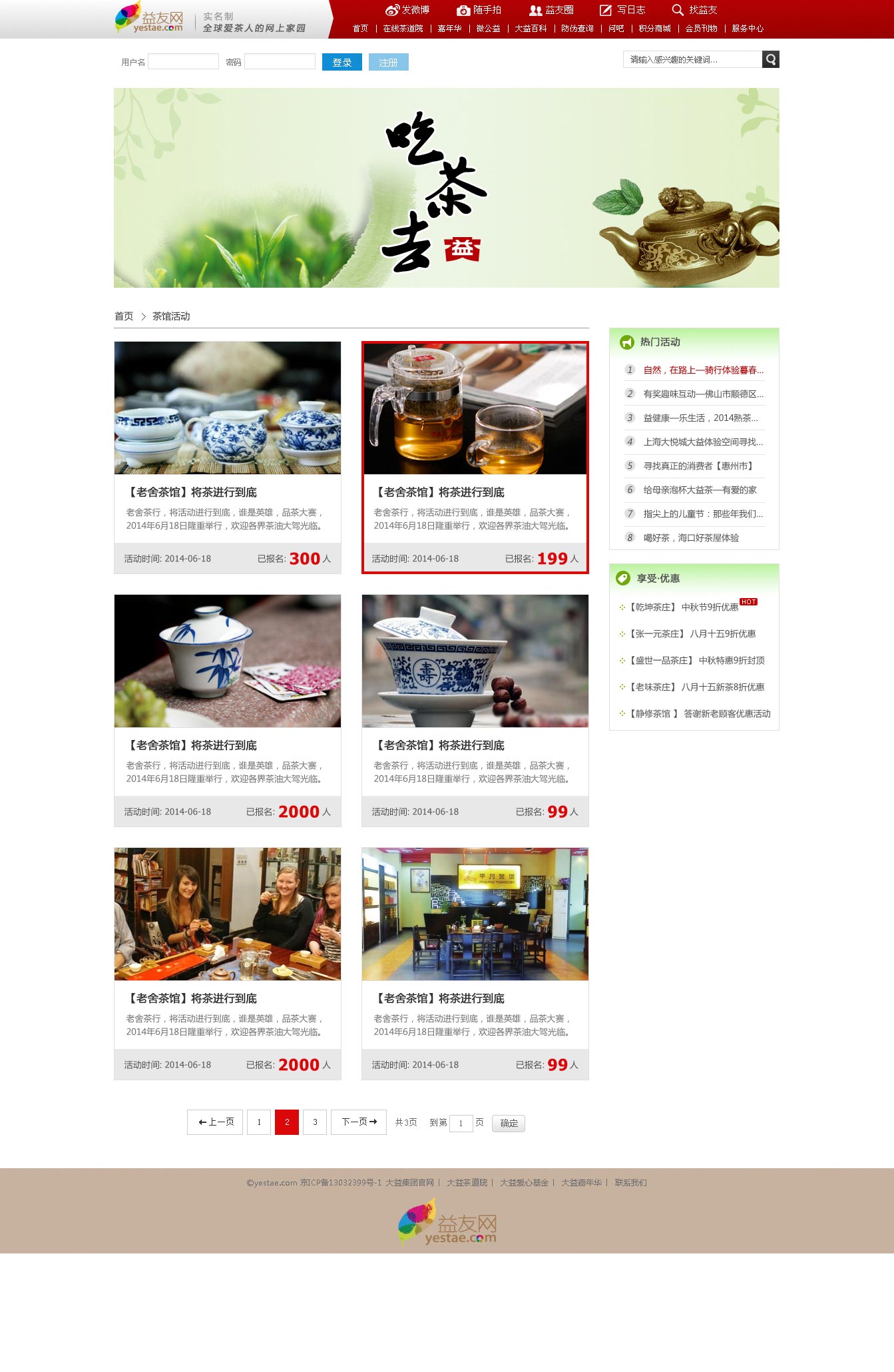Tap the 登录 login button
The image size is (894, 1372).
tap(341, 62)
